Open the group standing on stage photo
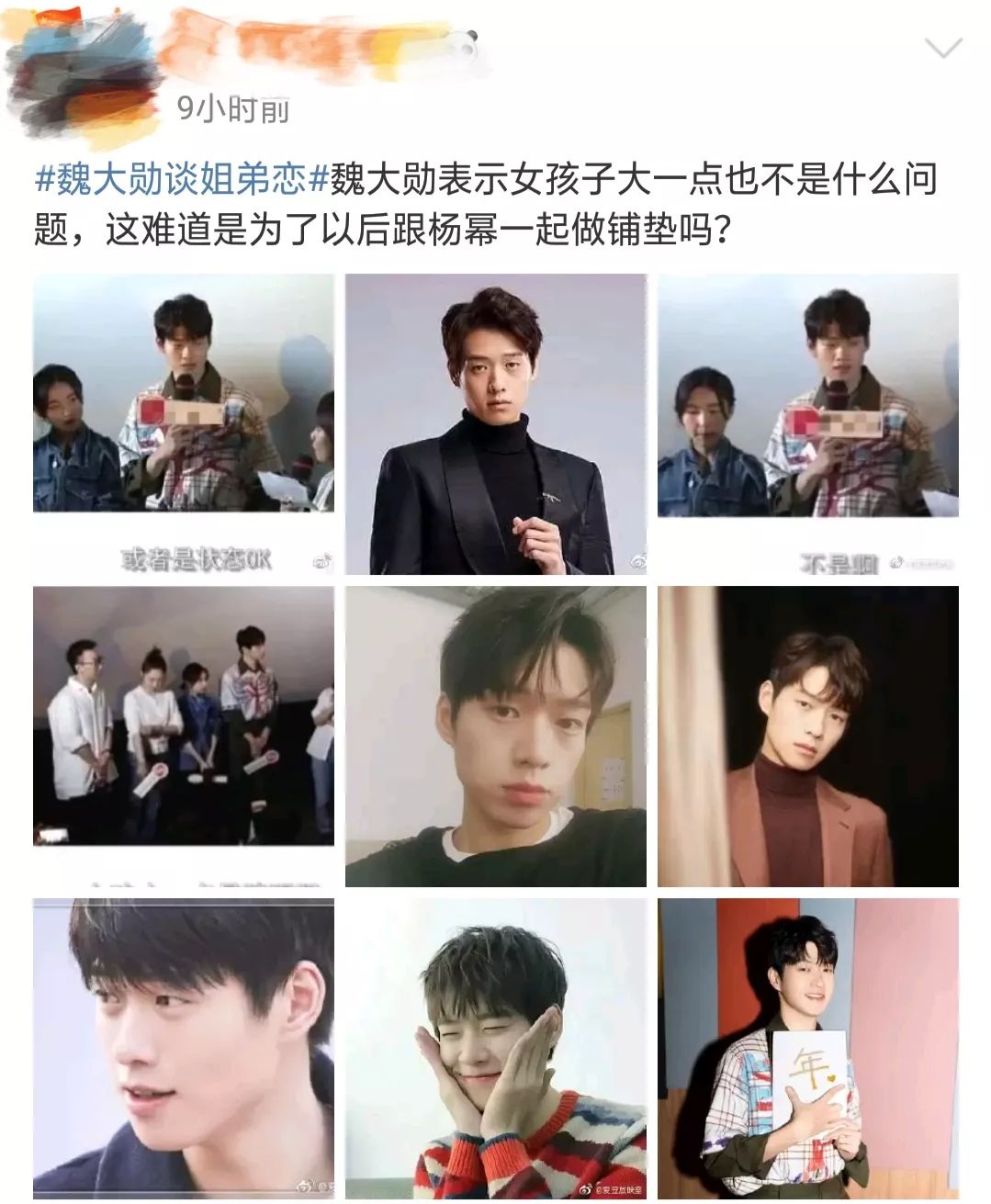Screen dimensions: 991x1204 tap(184, 737)
